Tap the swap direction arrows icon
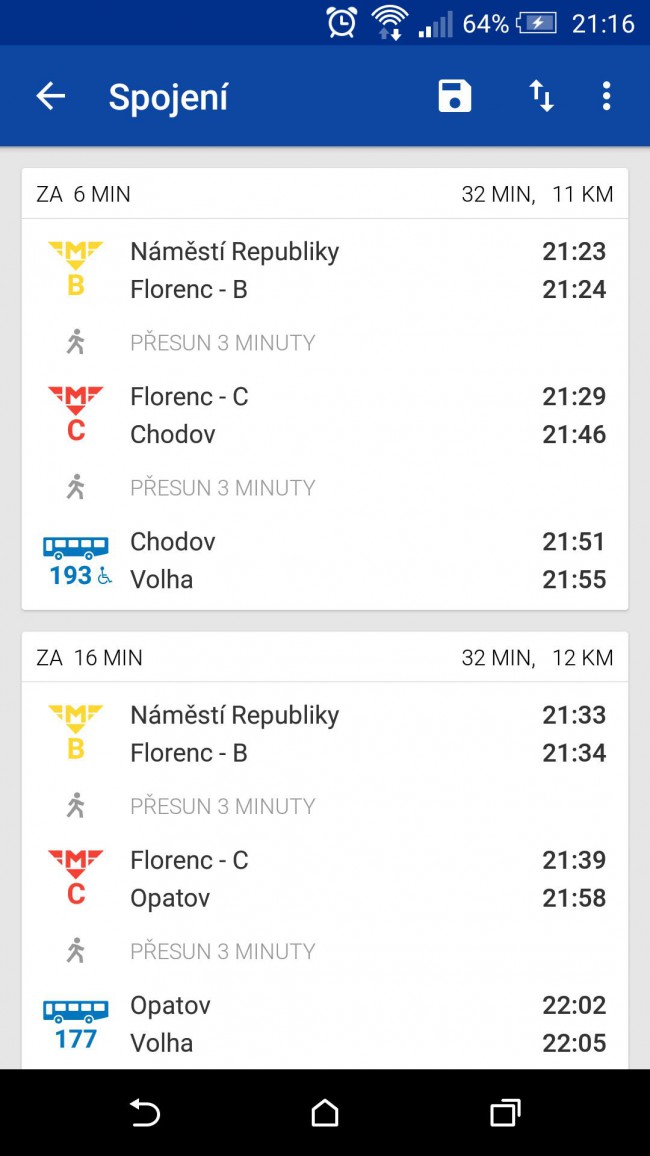650x1156 pixels. point(541,97)
